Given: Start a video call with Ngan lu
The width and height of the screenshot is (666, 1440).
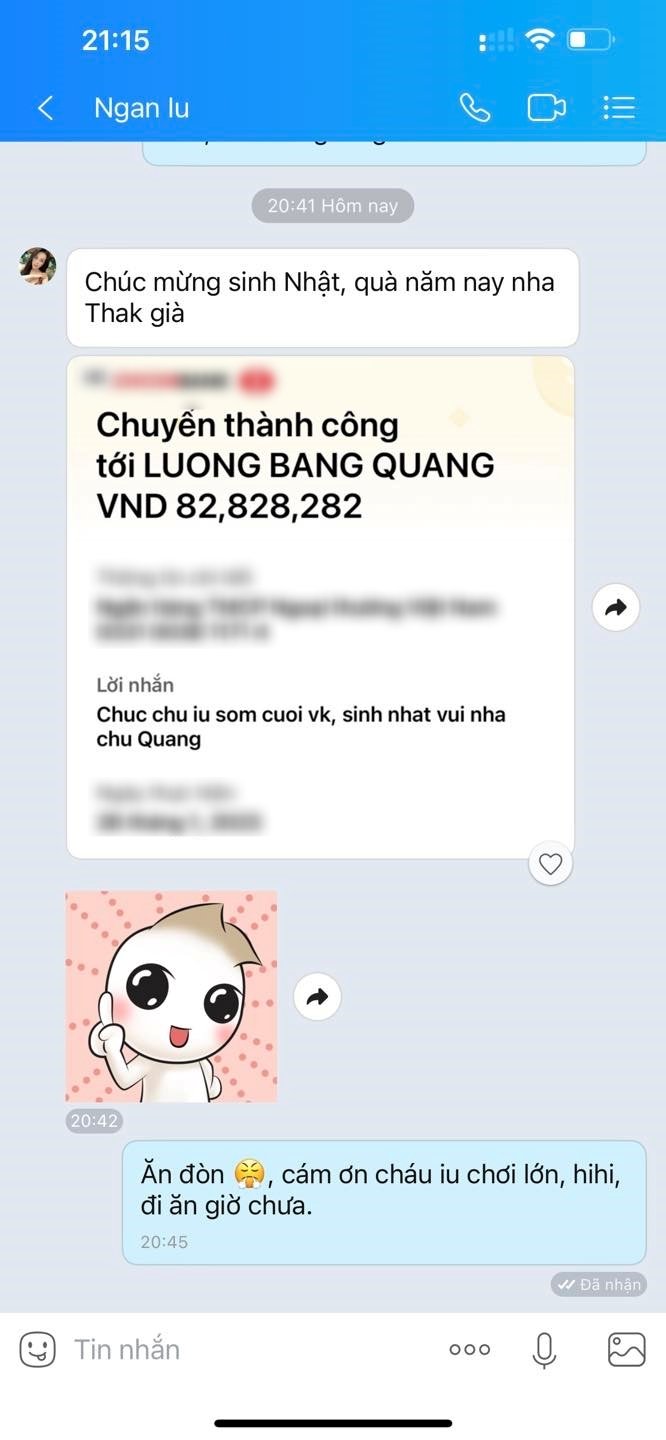Looking at the screenshot, I should [x=546, y=108].
